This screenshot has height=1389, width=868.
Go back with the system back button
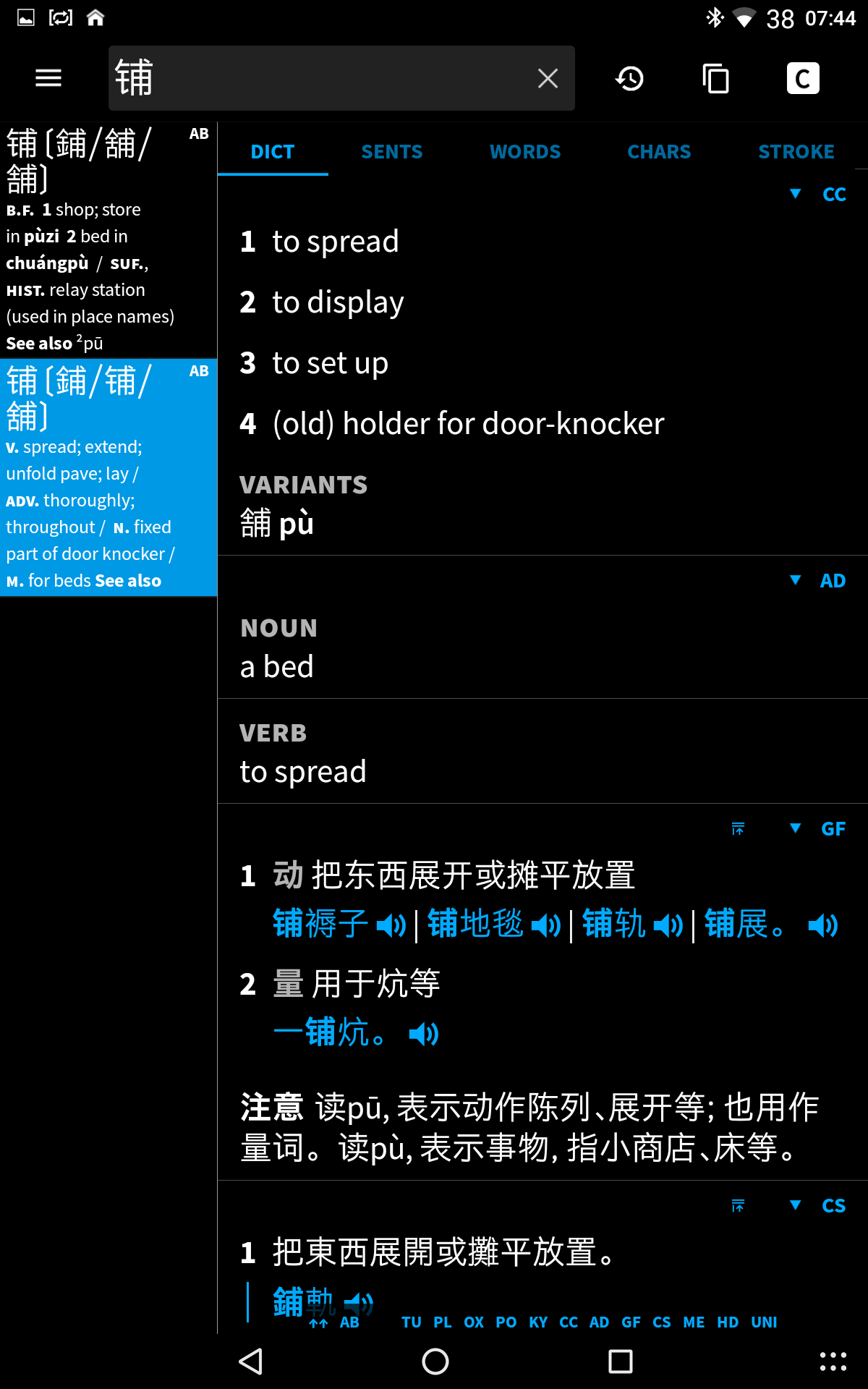[x=250, y=1362]
